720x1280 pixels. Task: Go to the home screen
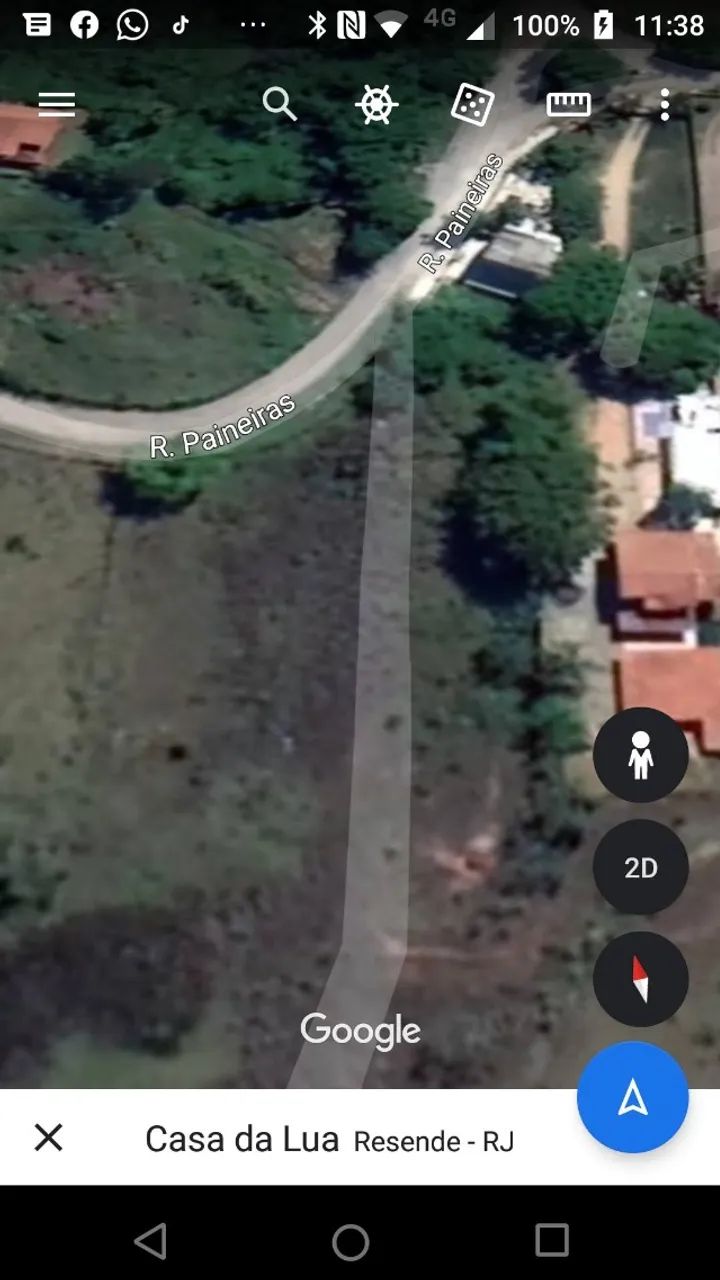point(351,1241)
